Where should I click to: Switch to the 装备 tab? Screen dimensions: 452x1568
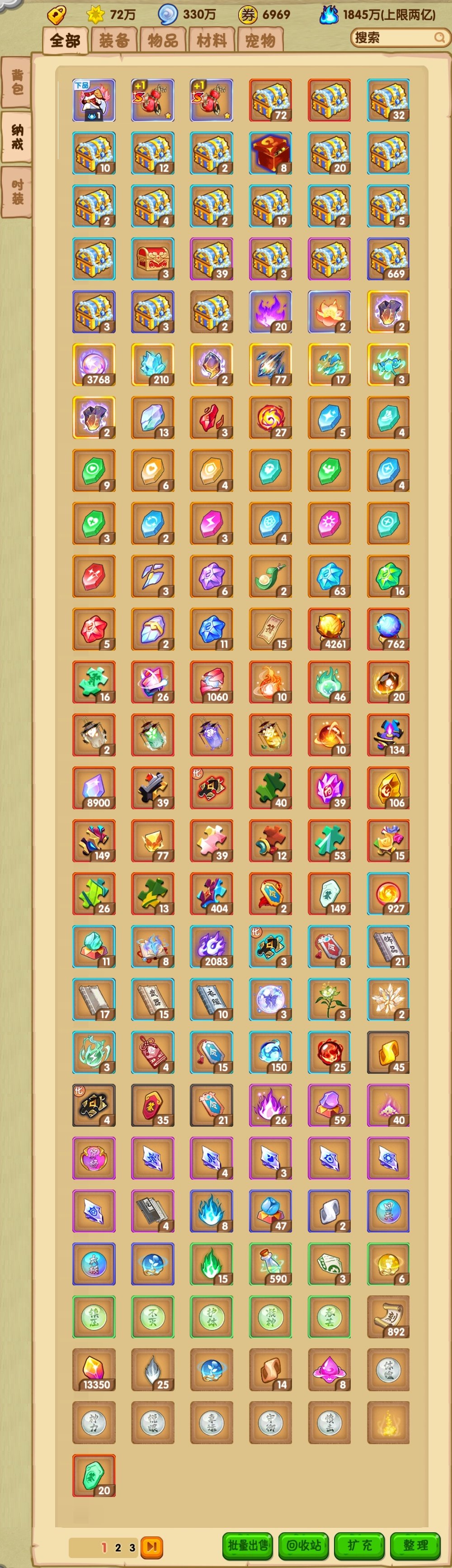point(114,41)
